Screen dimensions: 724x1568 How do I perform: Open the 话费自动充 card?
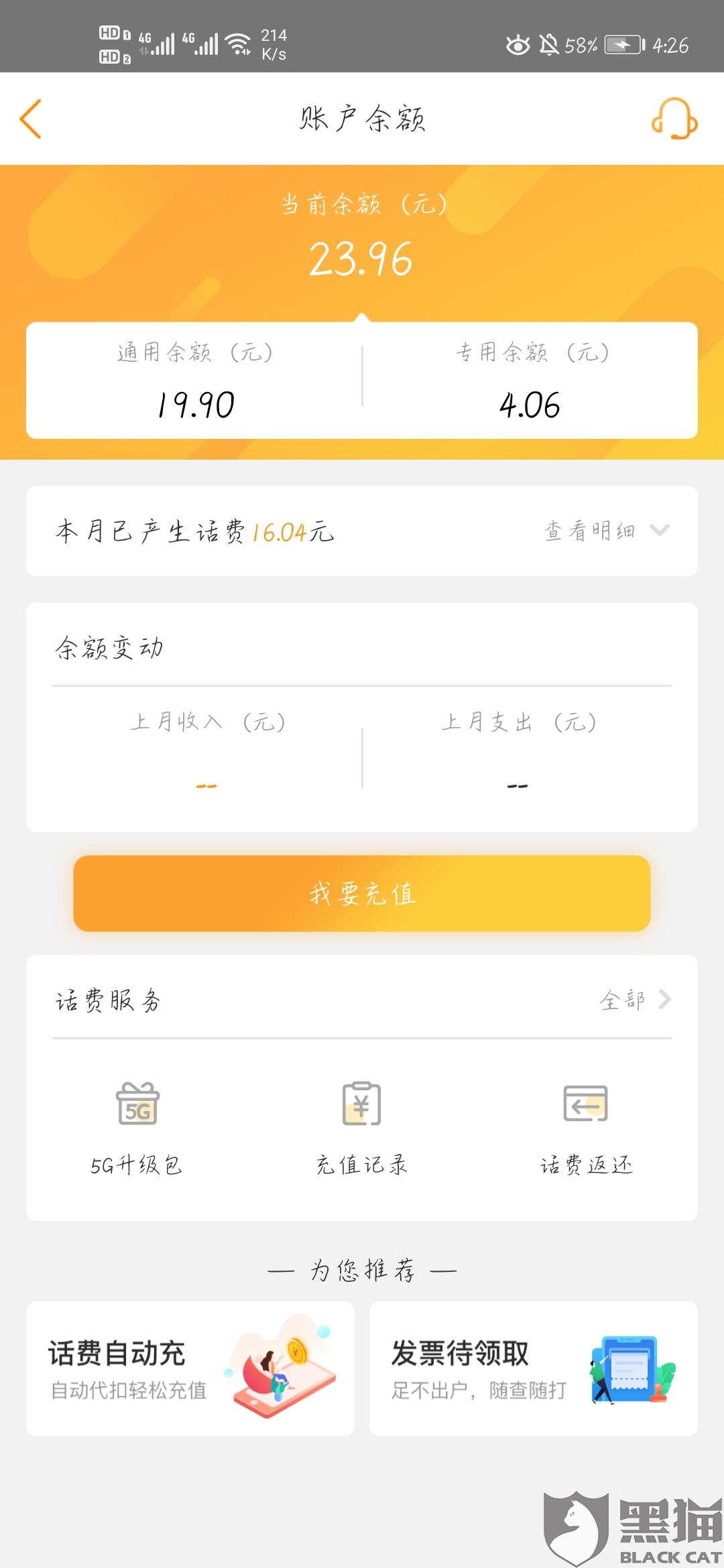(190, 1368)
